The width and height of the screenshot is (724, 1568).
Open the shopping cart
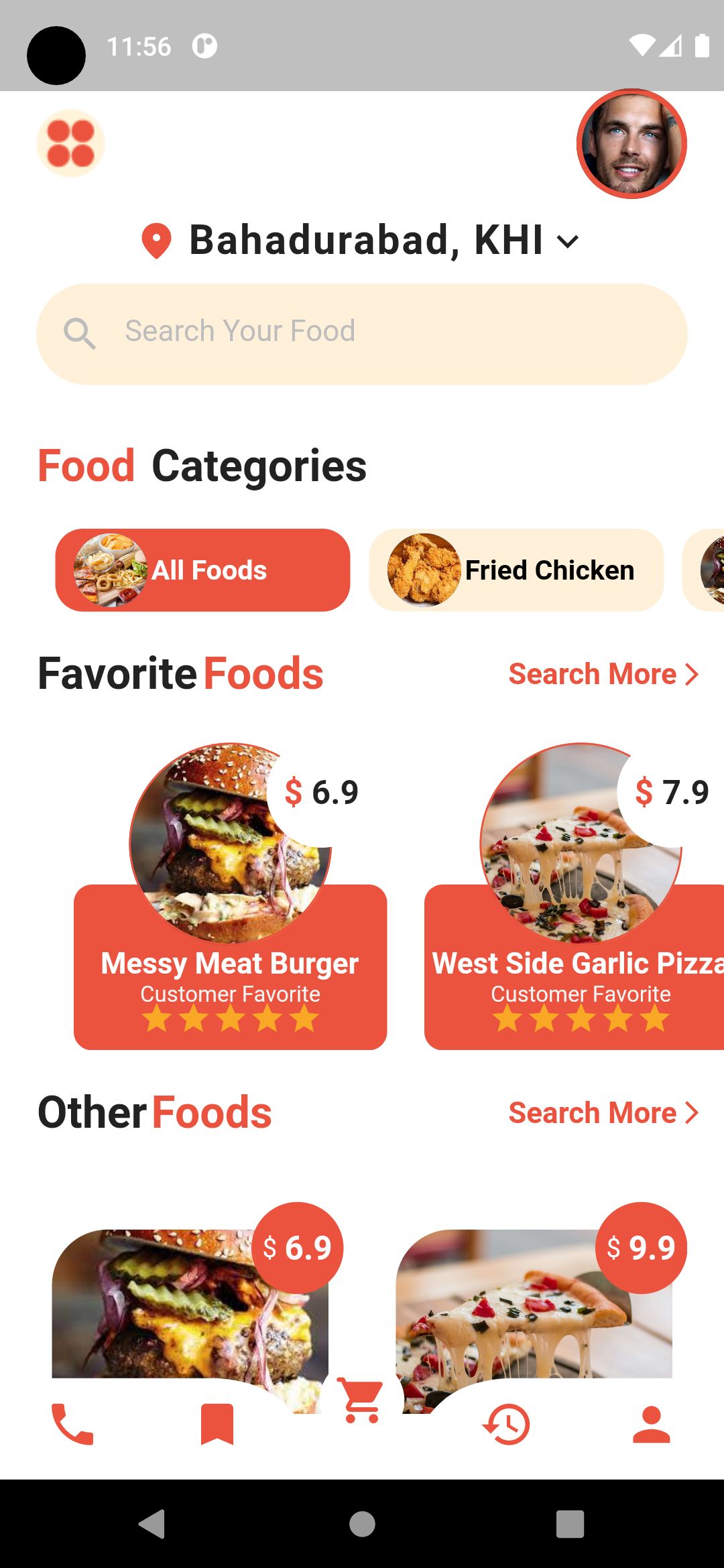click(361, 1400)
